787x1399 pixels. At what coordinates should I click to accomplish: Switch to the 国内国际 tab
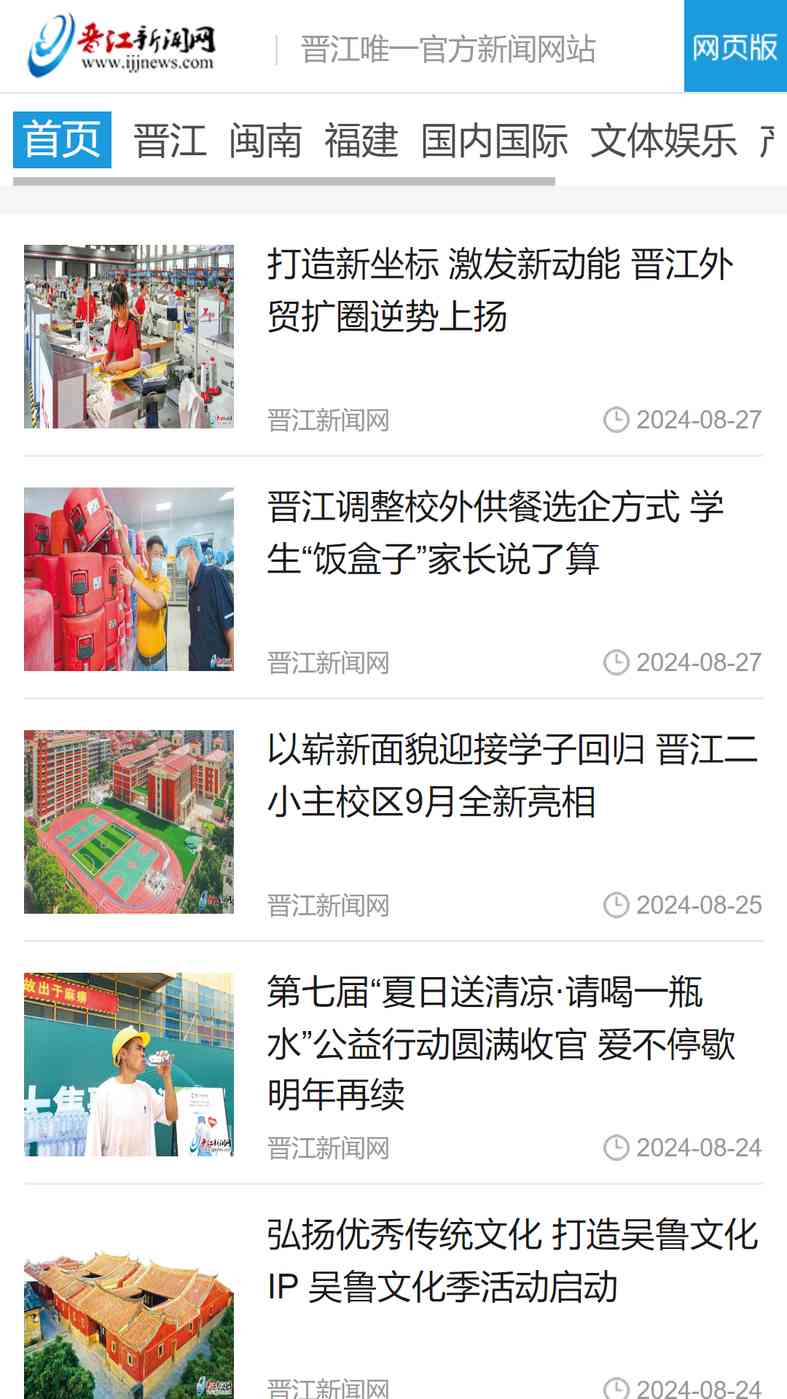(494, 141)
